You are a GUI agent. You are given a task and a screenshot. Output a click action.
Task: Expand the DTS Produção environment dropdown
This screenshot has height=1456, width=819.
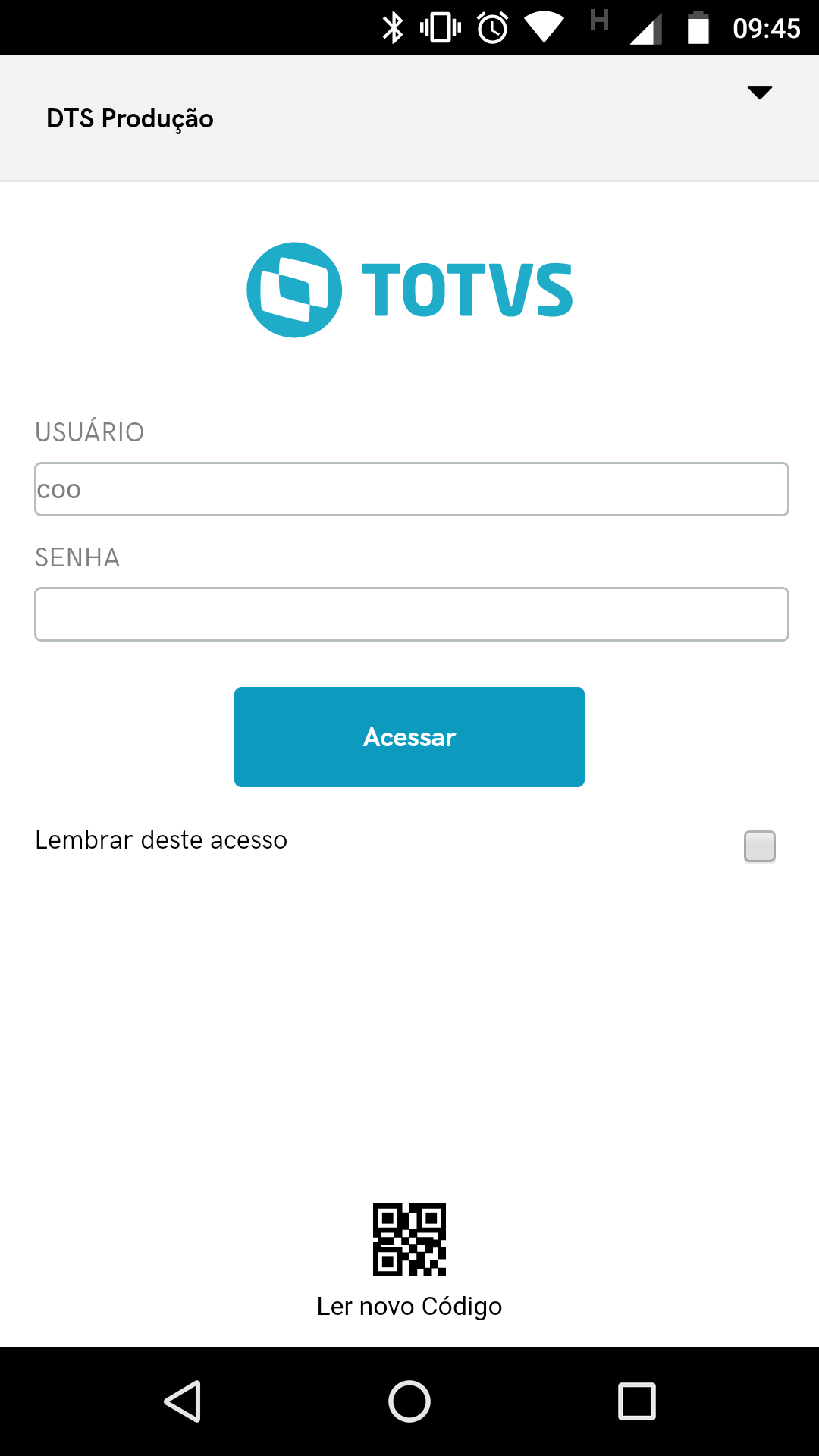click(x=759, y=93)
